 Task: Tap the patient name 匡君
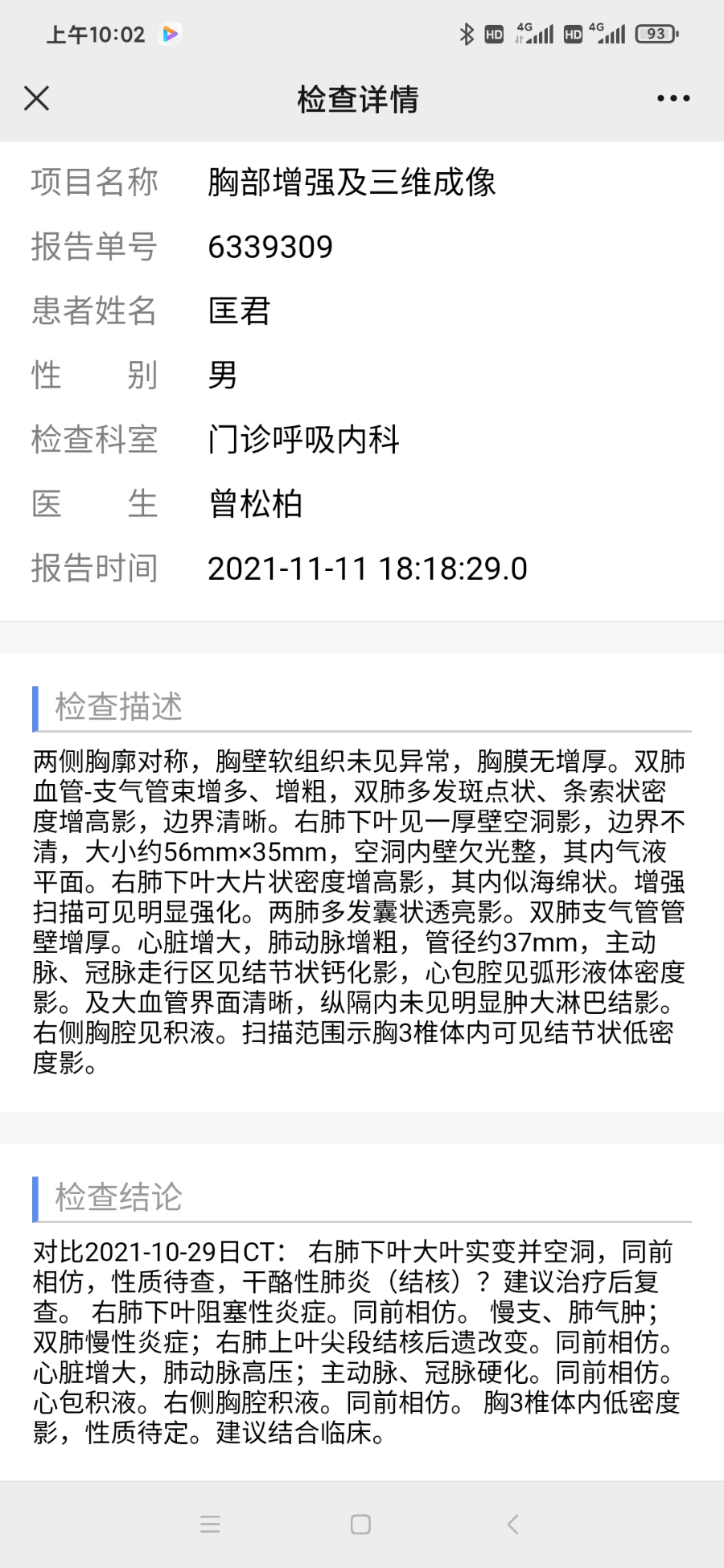pyautogui.click(x=239, y=312)
